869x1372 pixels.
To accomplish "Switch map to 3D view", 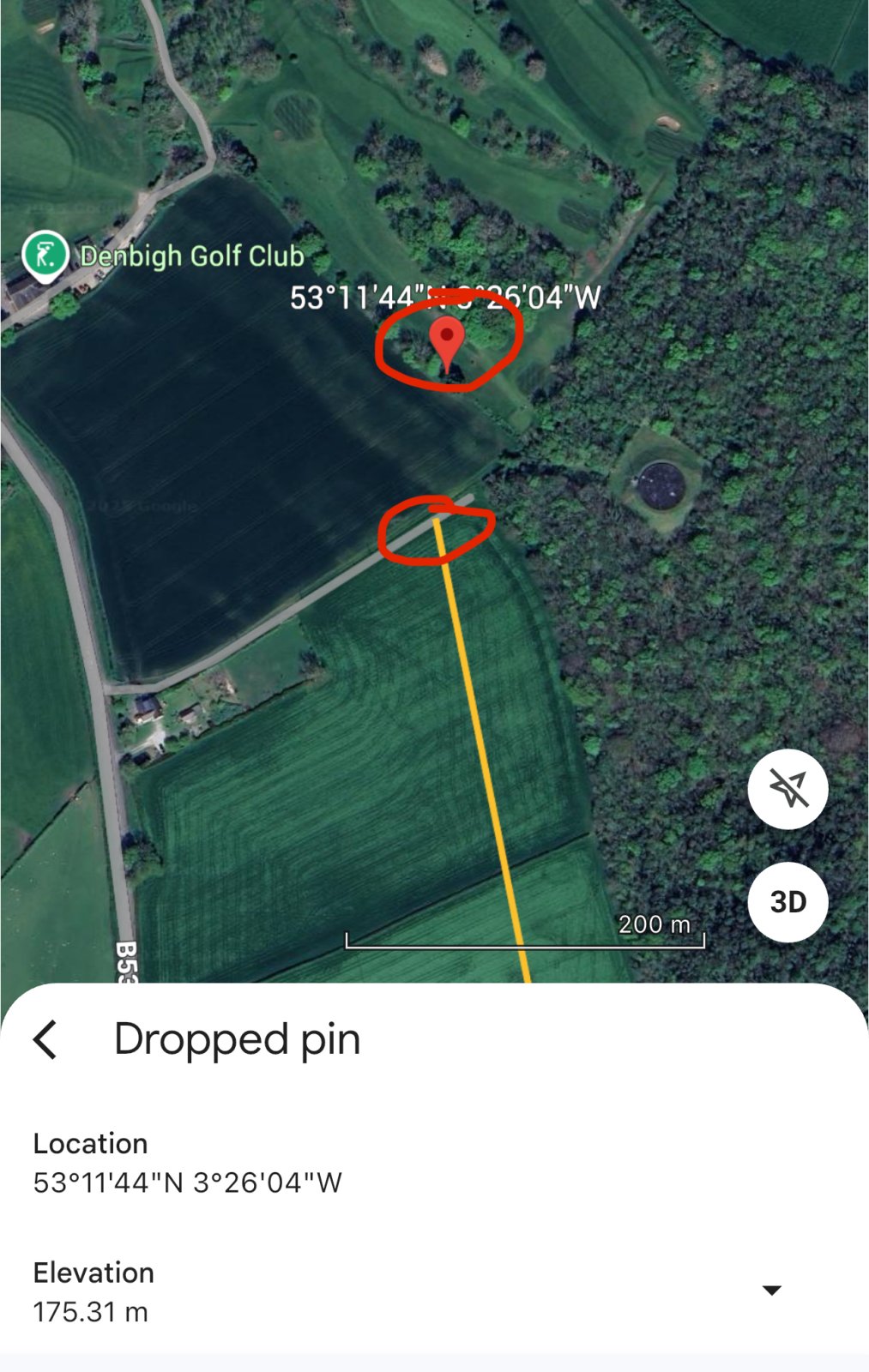I will (788, 902).
